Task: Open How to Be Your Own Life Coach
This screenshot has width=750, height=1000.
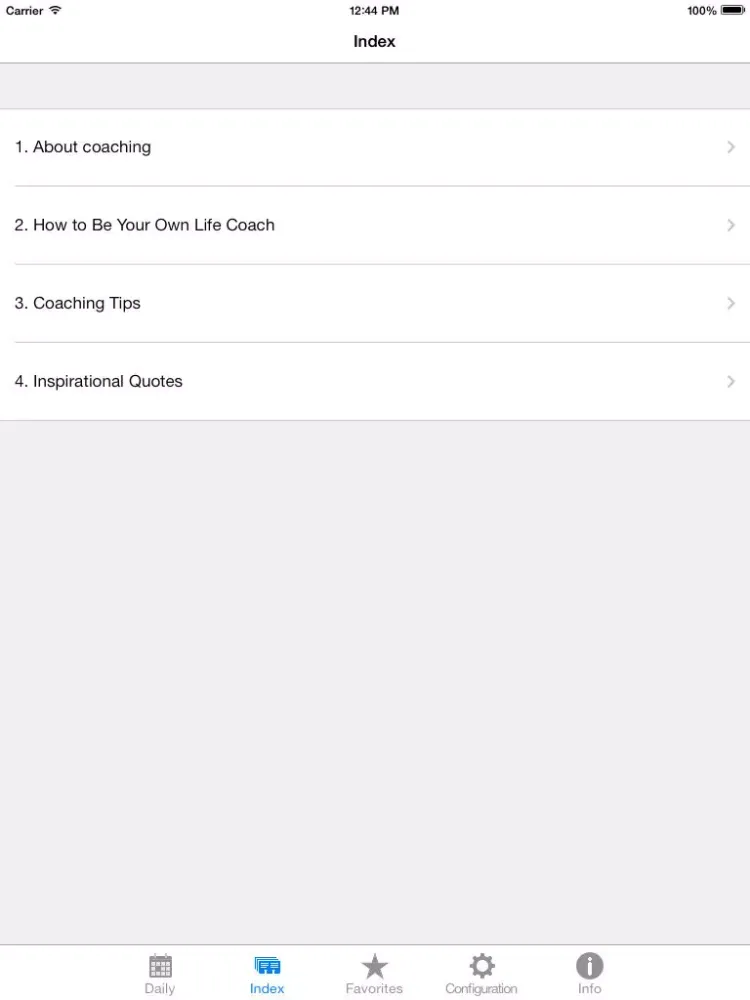Action: (x=375, y=225)
